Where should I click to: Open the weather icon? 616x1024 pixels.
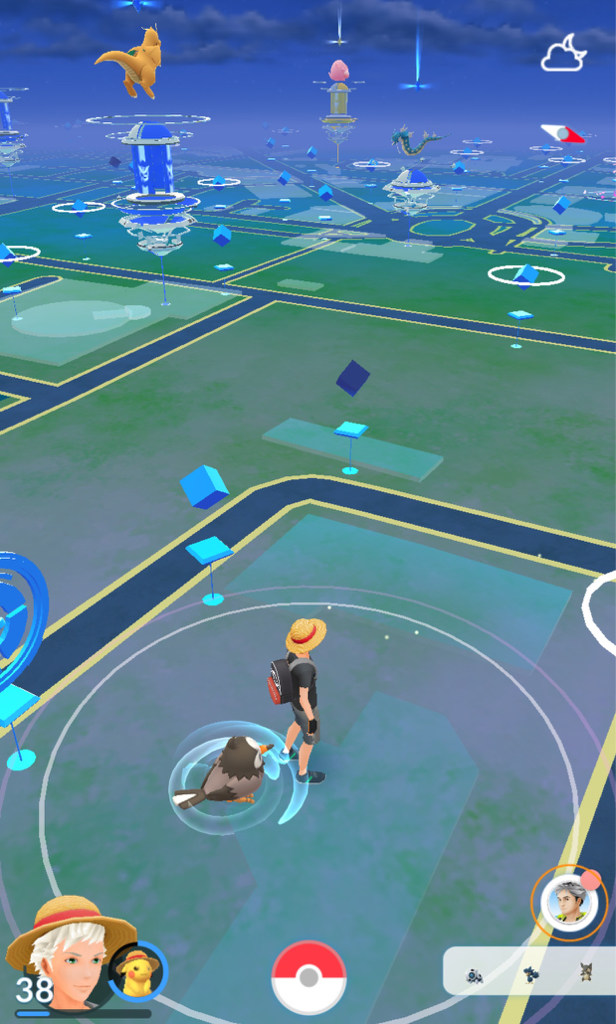point(563,53)
